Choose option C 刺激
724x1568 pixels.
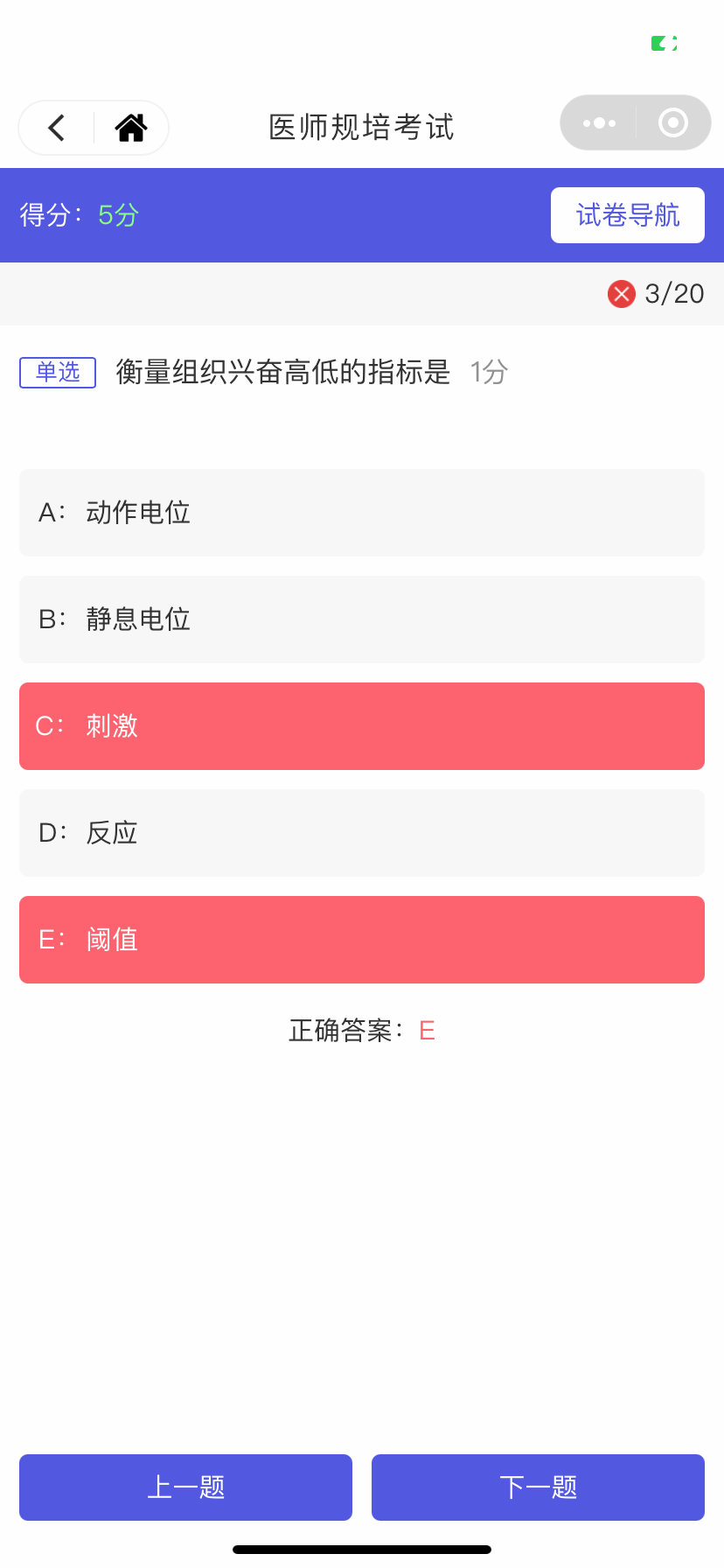click(x=362, y=726)
